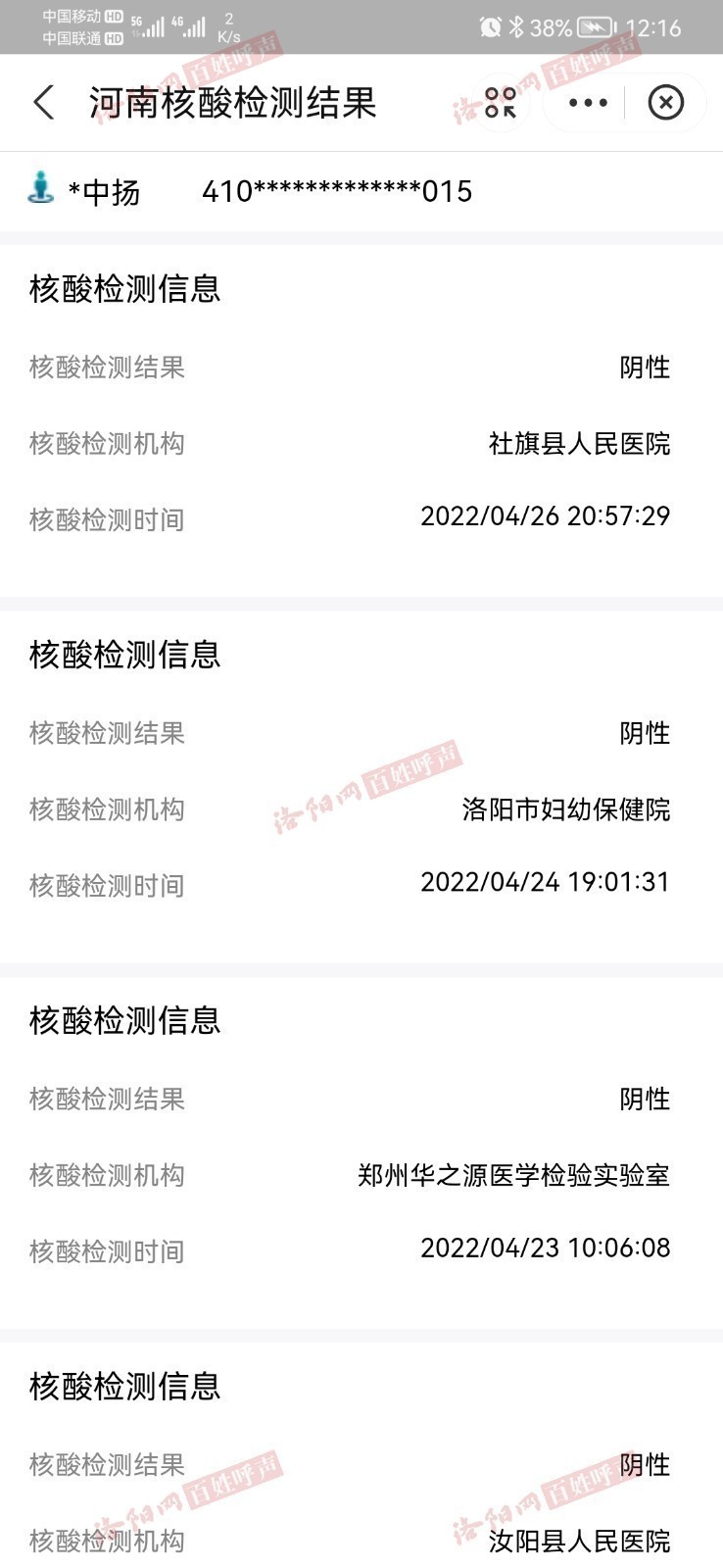723x1568 pixels.
Task: Open the three-dot more options menu
Action: coord(588,102)
